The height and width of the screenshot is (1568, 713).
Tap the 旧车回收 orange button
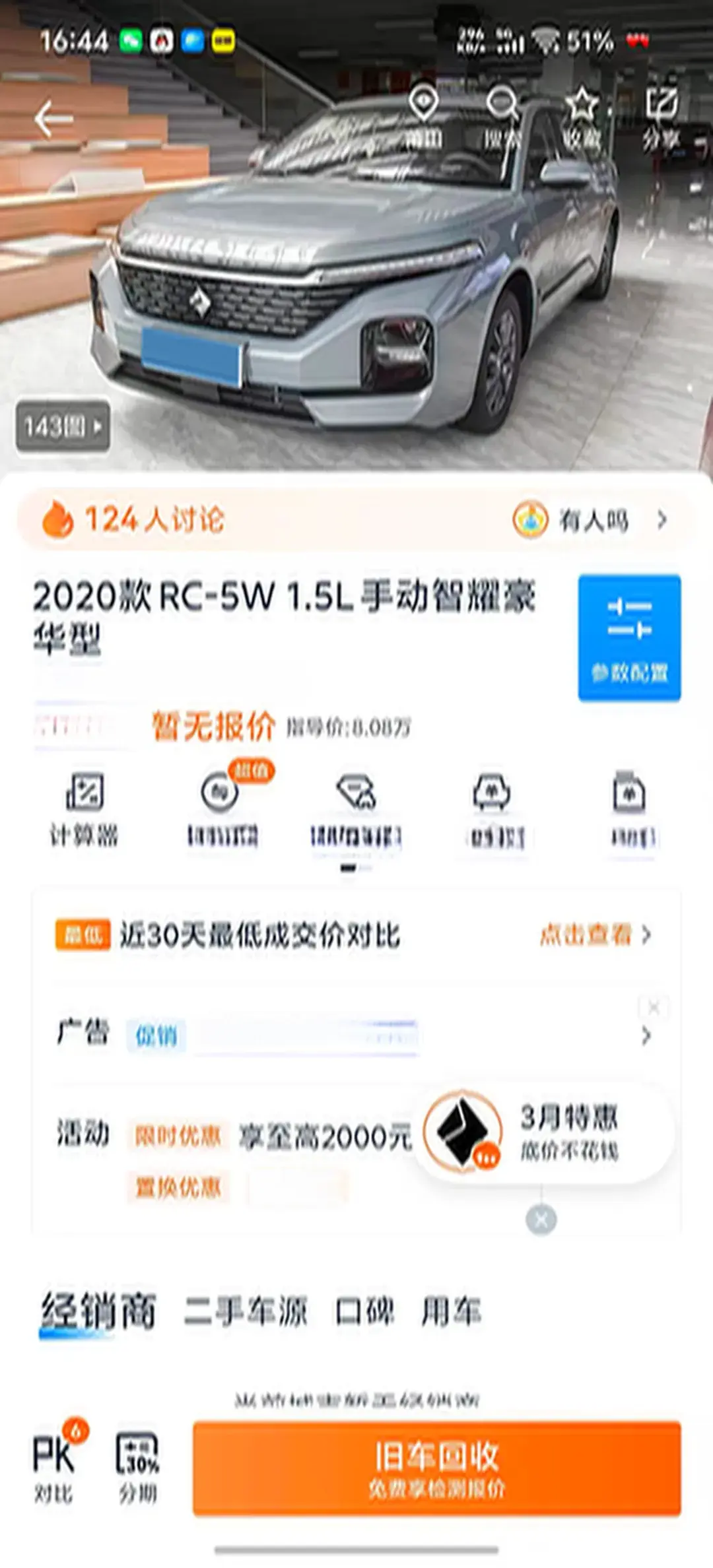436,1468
